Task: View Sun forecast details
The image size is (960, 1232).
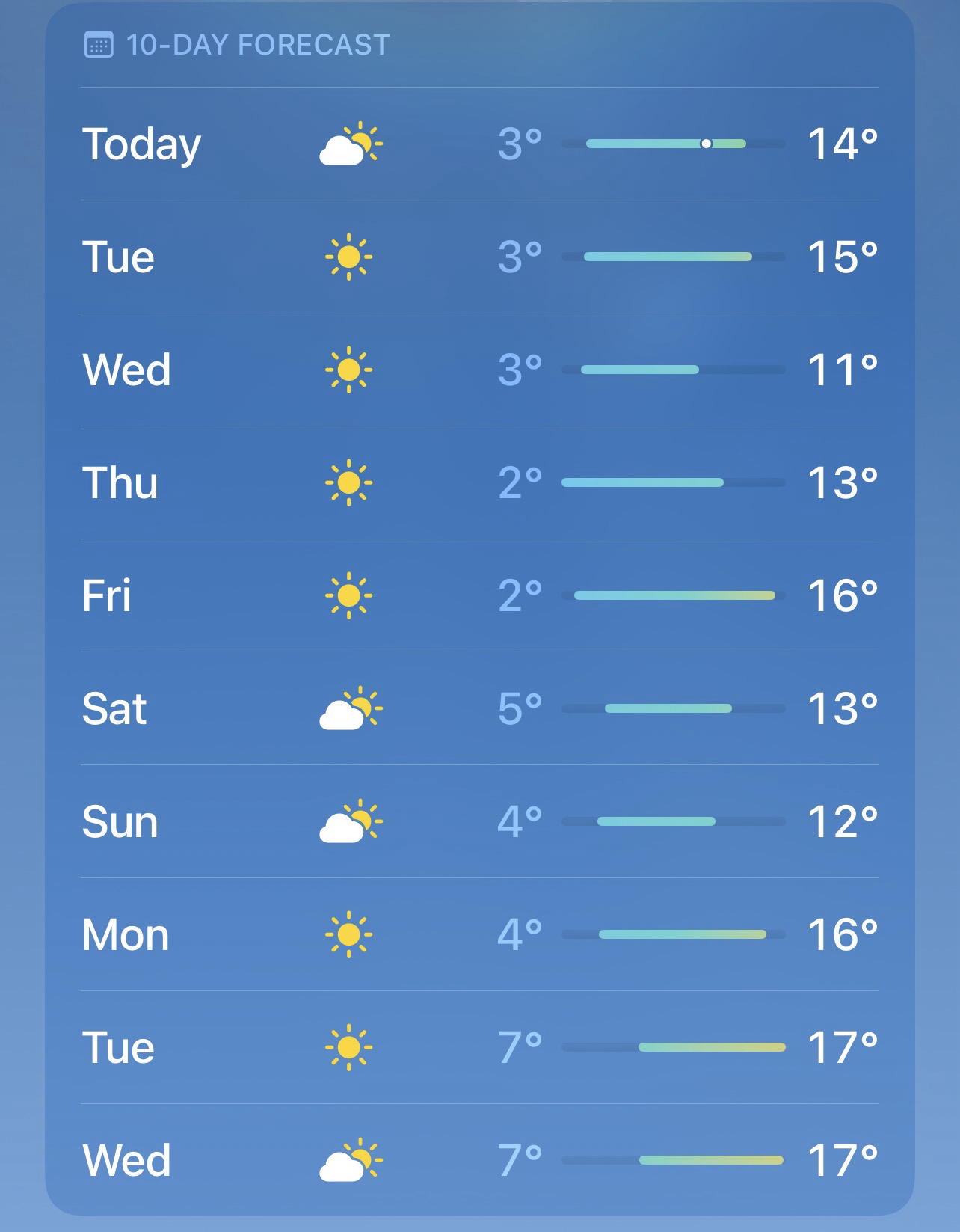Action: [x=479, y=821]
